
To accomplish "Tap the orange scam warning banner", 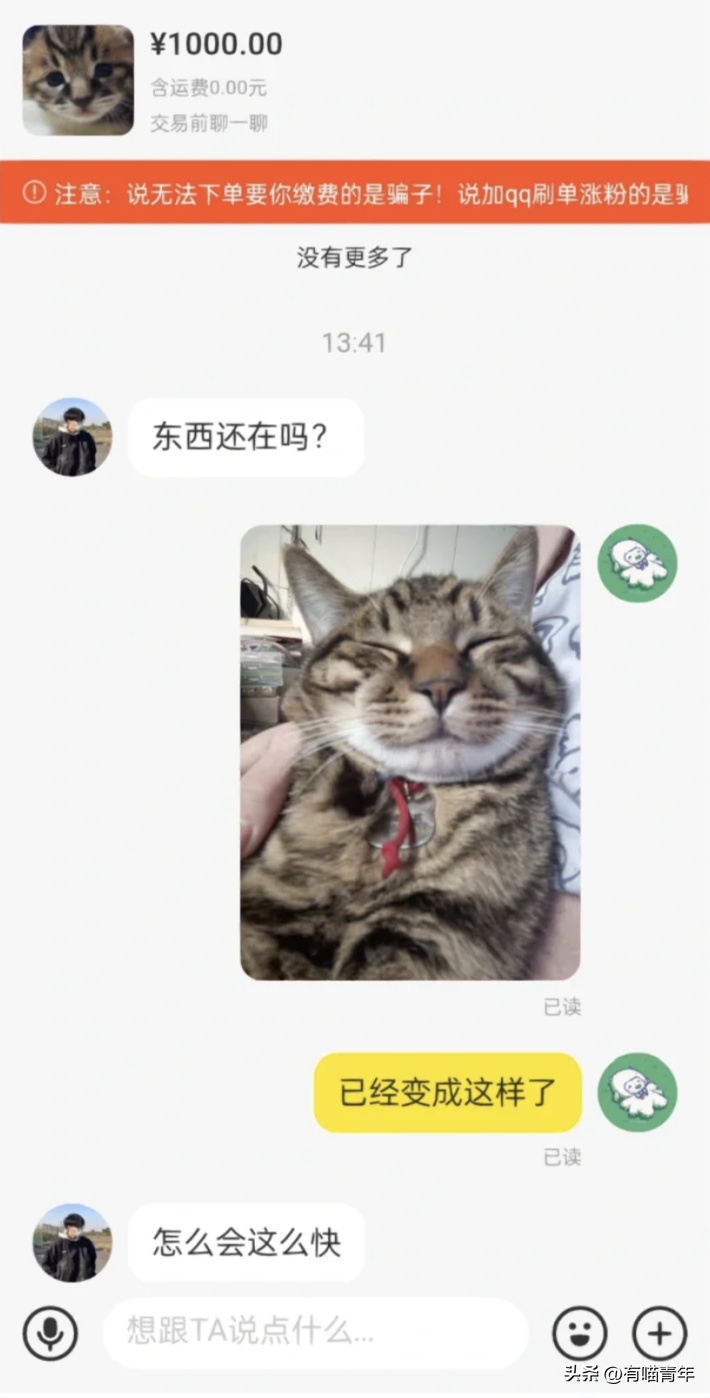I will pyautogui.click(x=355, y=193).
